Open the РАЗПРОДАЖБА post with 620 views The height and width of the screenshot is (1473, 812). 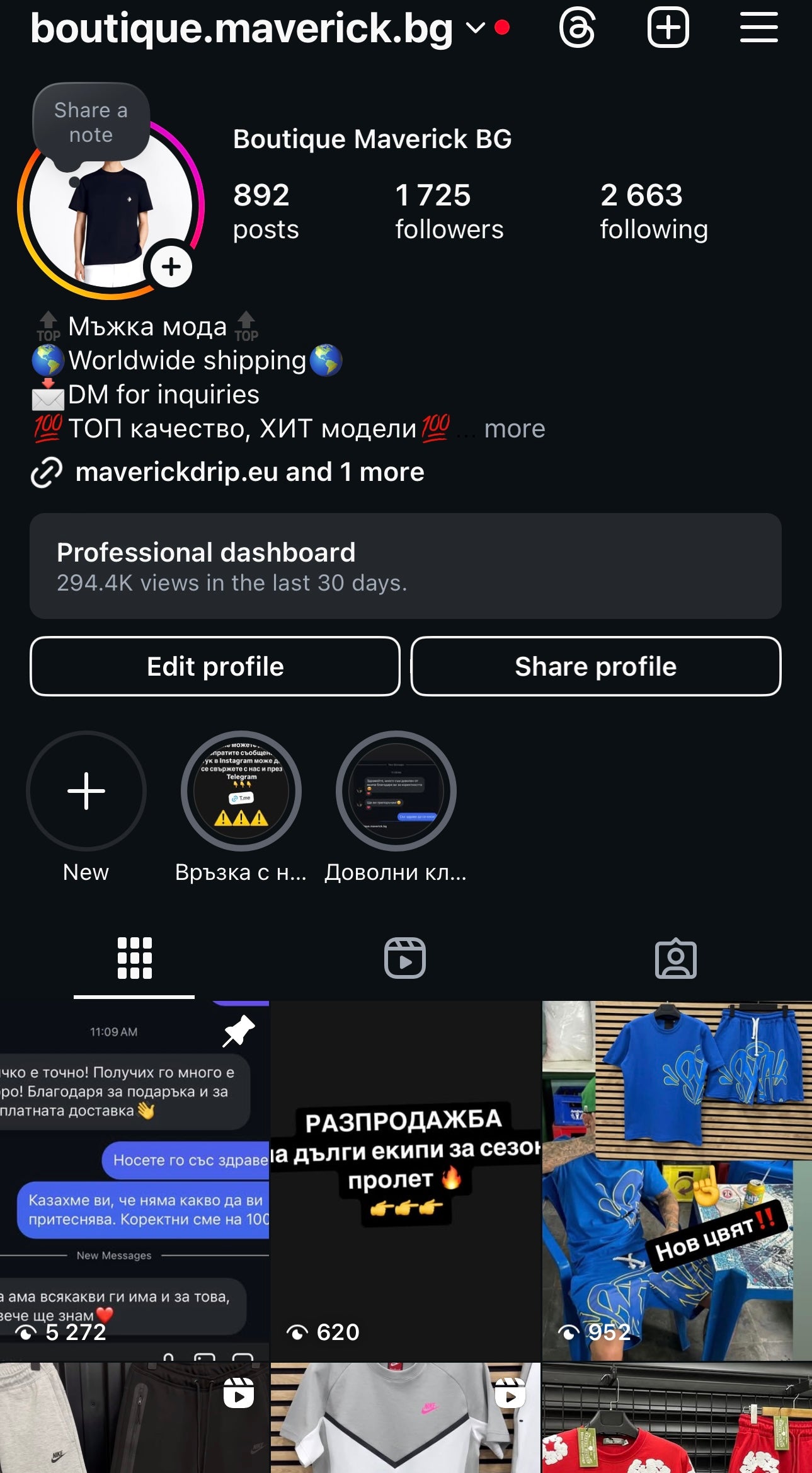click(405, 1179)
